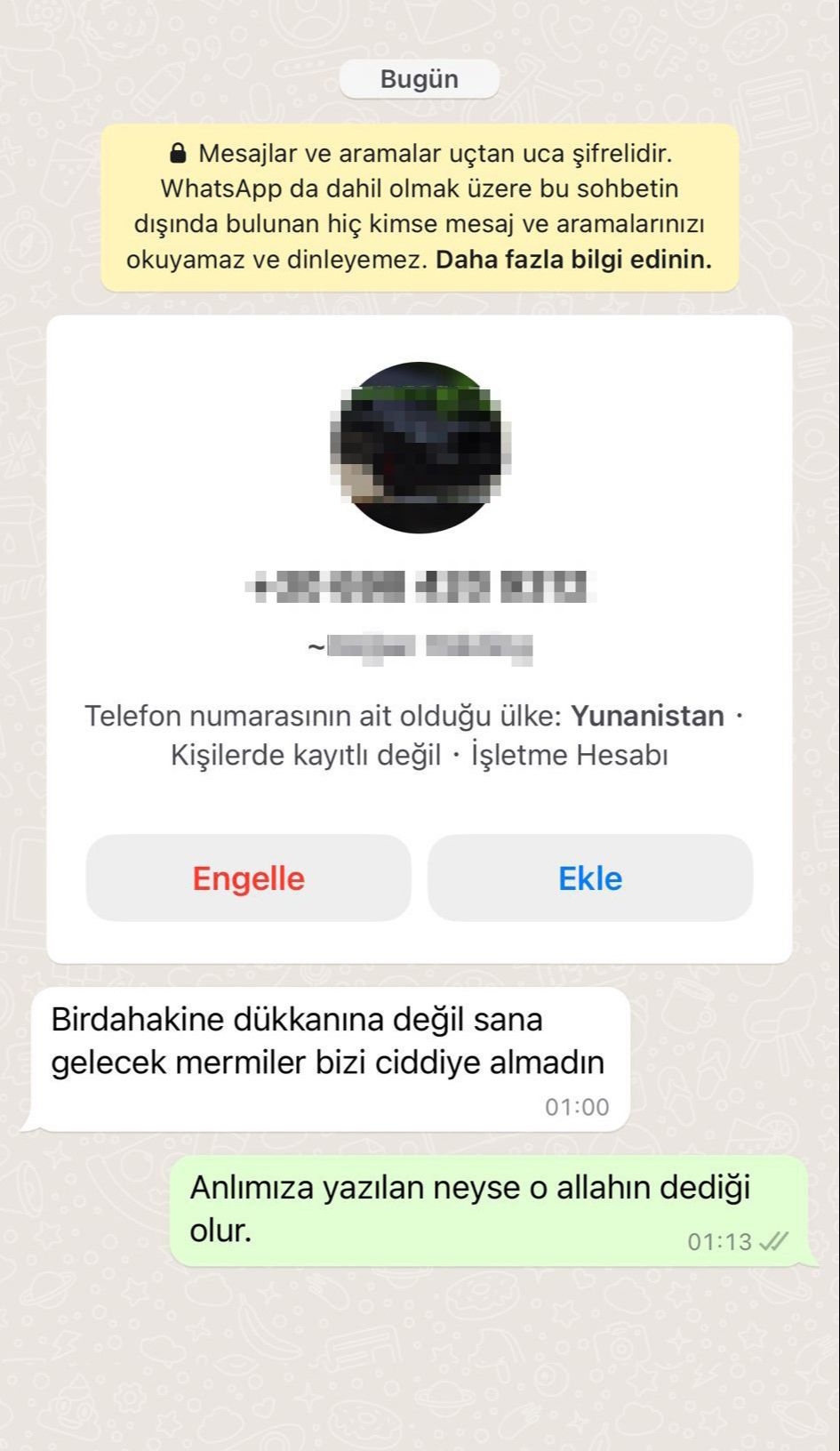Tap the Kişilerde kayıtlı değil text
This screenshot has height=1451, width=840.
pos(306,756)
